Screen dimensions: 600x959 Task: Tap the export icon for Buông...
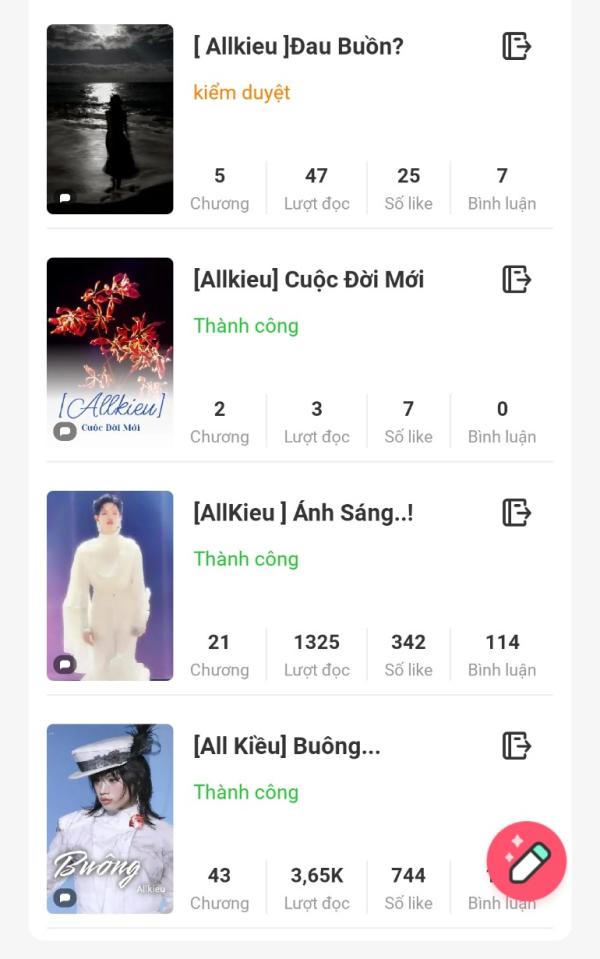click(516, 746)
